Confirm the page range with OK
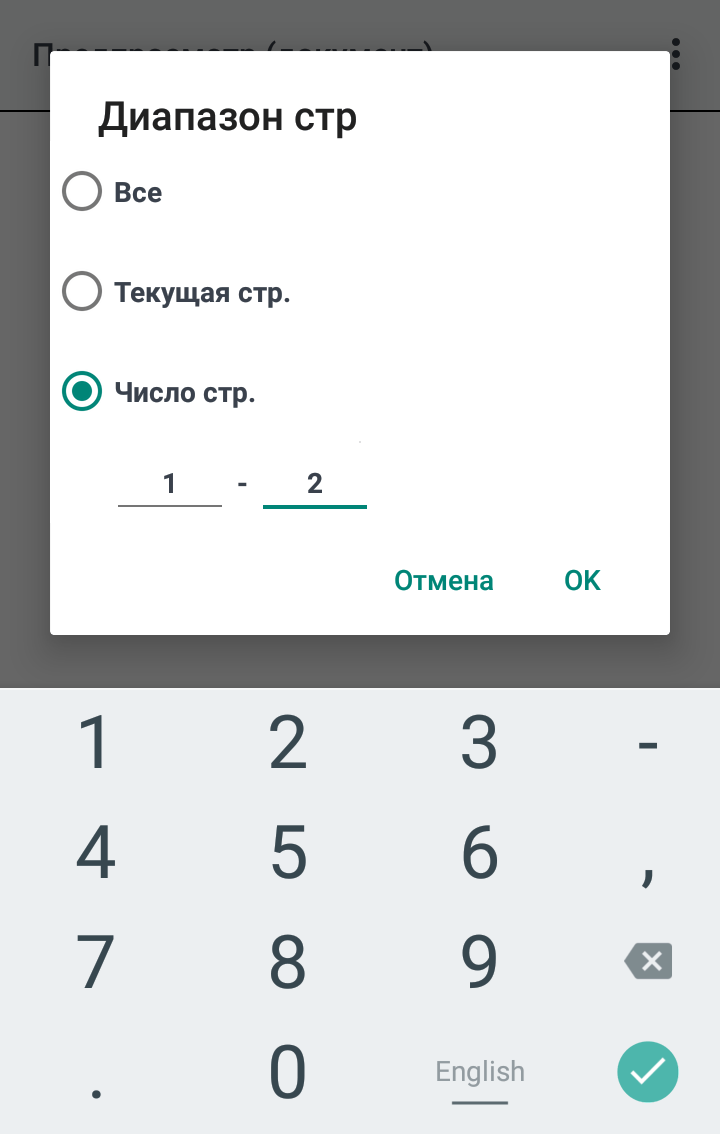The image size is (720, 1134). pos(582,581)
